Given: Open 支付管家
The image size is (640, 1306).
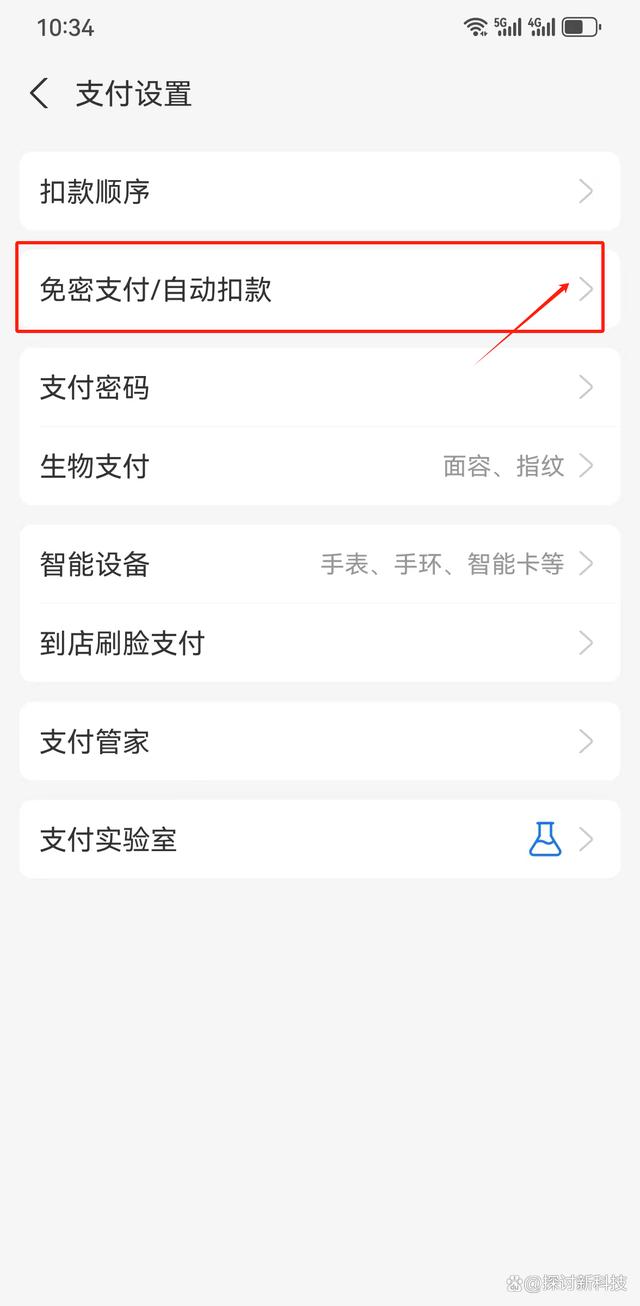Looking at the screenshot, I should [x=320, y=741].
